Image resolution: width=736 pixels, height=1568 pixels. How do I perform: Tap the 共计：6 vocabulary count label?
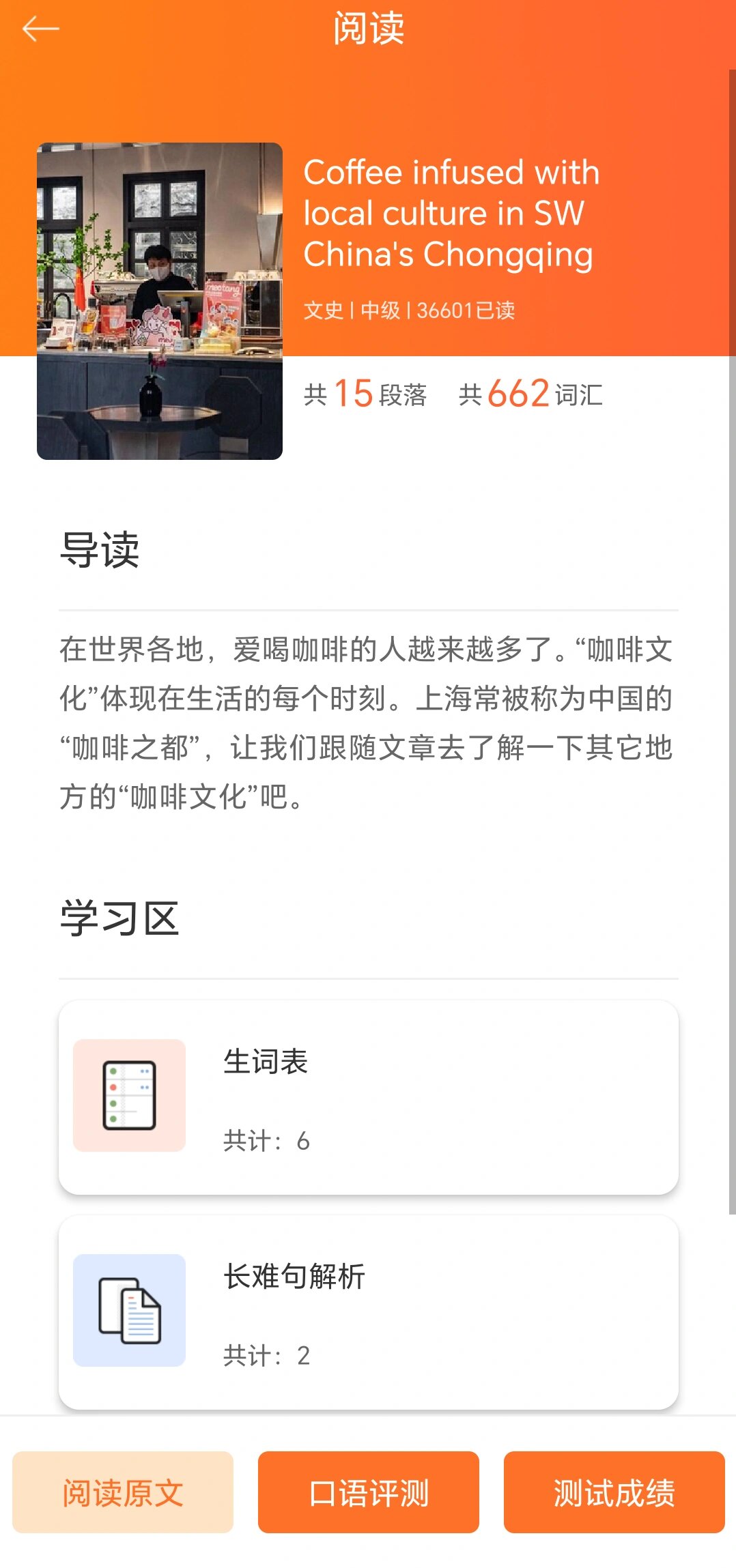point(266,1142)
